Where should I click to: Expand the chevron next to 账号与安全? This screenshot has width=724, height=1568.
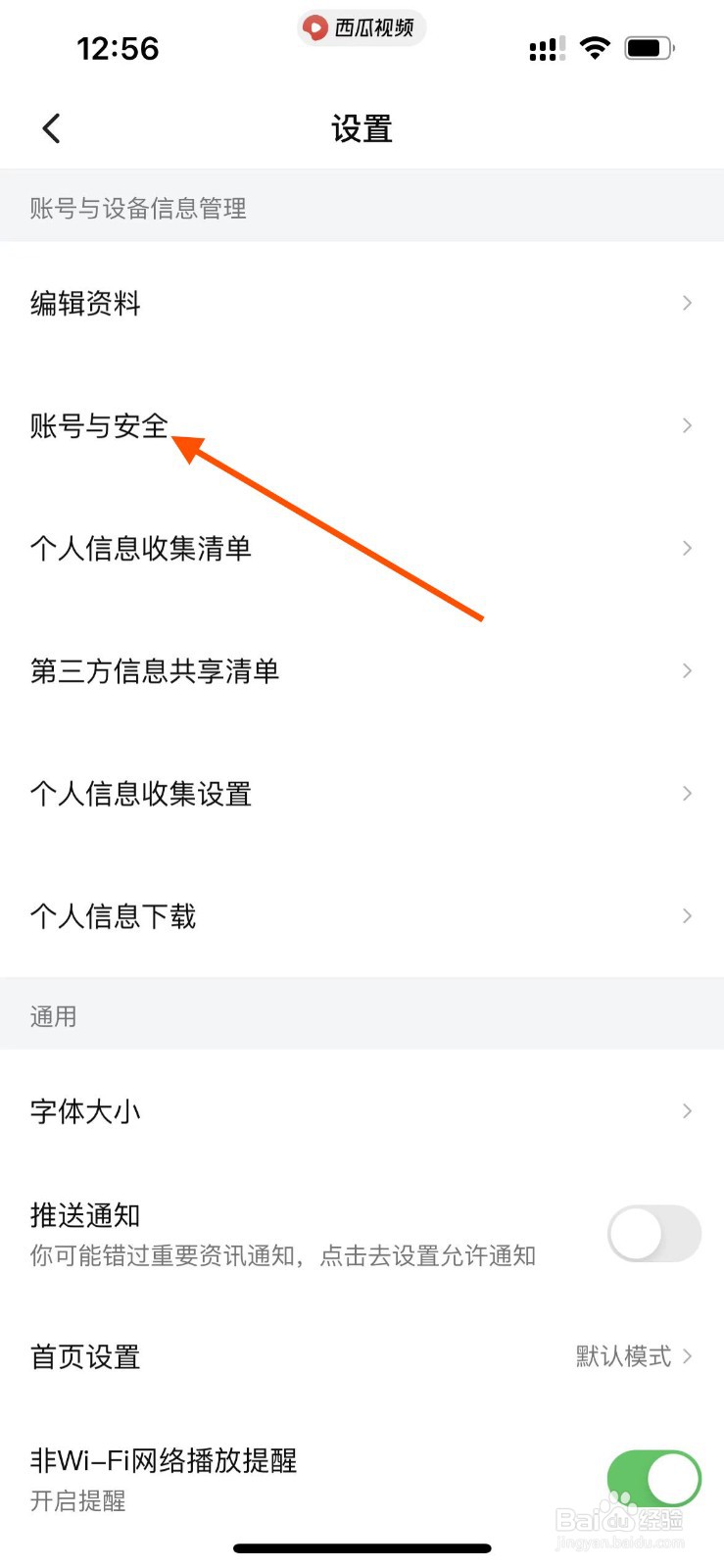(x=686, y=425)
